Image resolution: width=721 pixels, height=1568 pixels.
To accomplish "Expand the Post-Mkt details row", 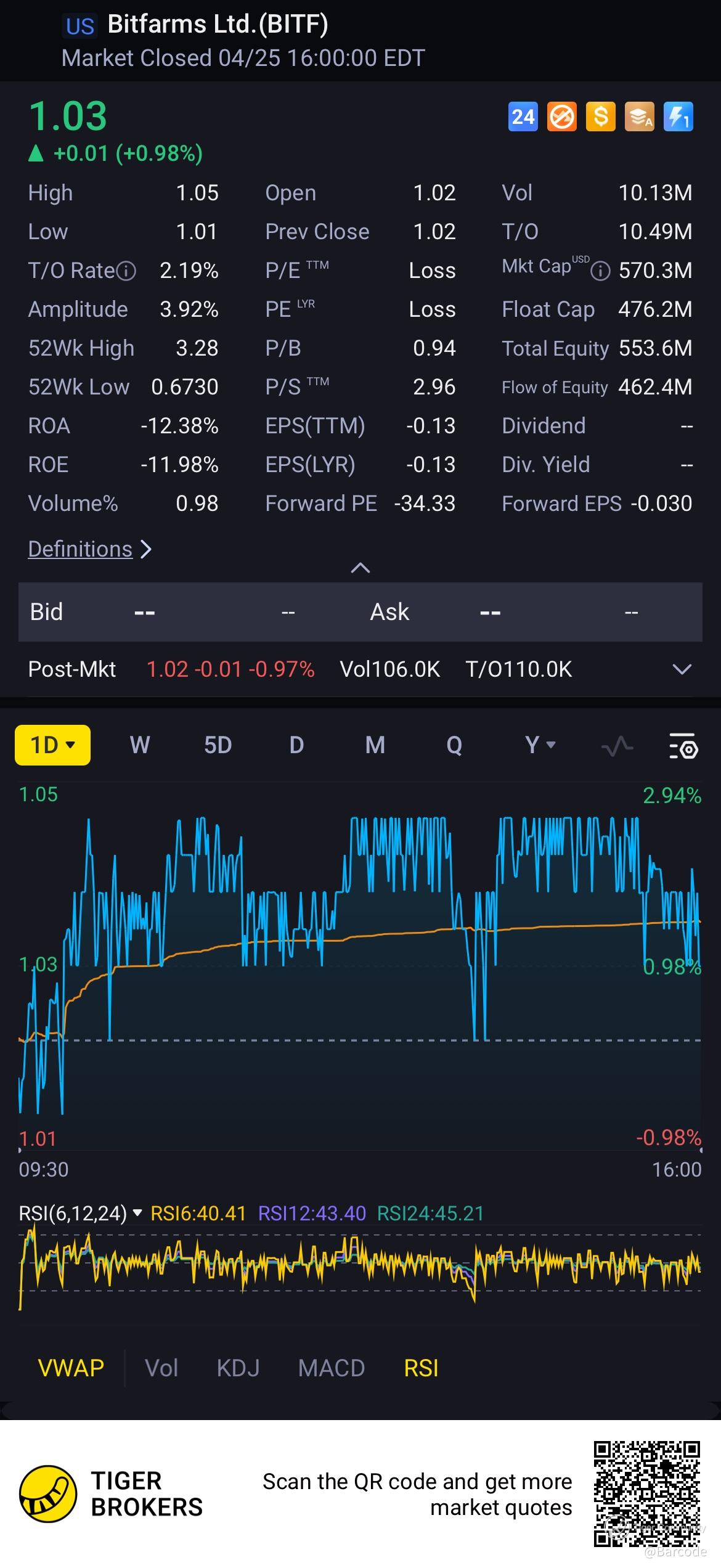I will pyautogui.click(x=682, y=669).
